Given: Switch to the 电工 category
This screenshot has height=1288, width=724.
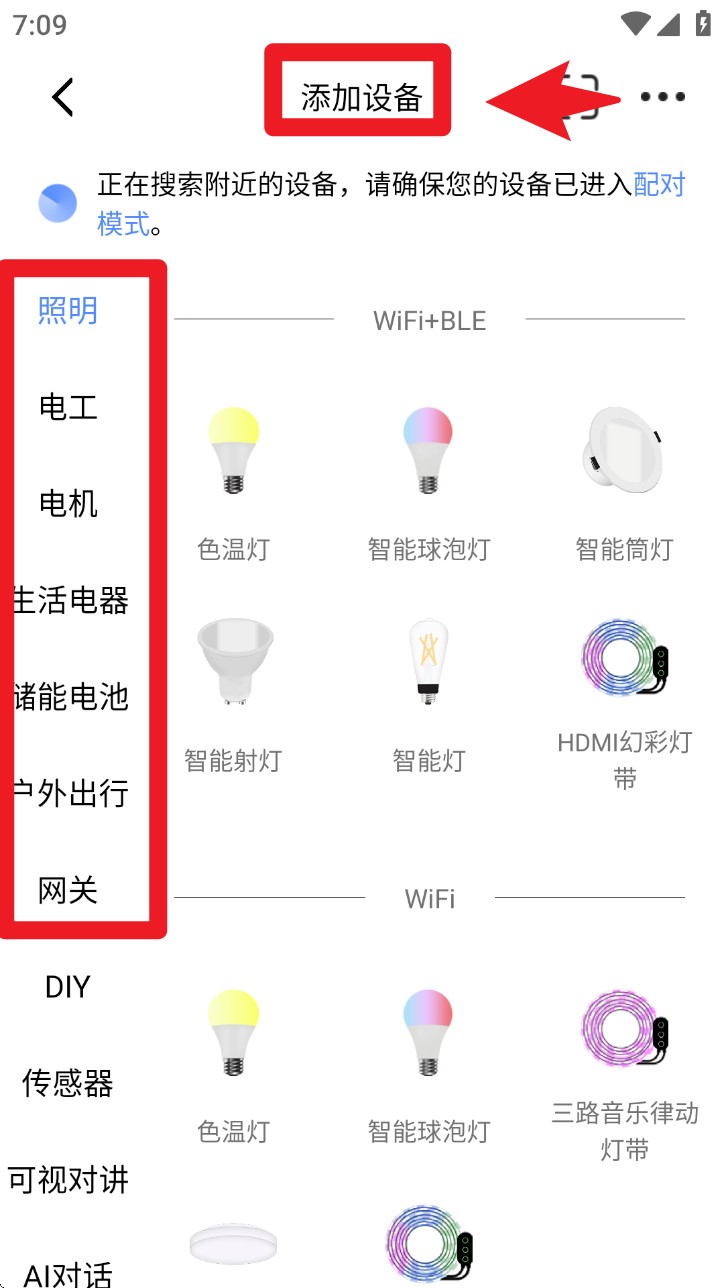Looking at the screenshot, I should (68, 407).
